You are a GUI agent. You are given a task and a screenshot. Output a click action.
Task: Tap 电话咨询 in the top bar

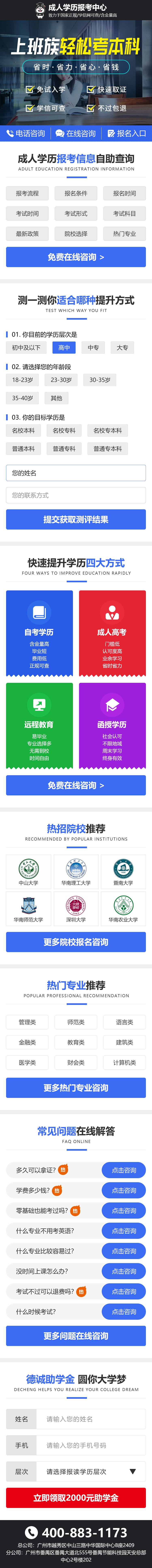[26, 133]
